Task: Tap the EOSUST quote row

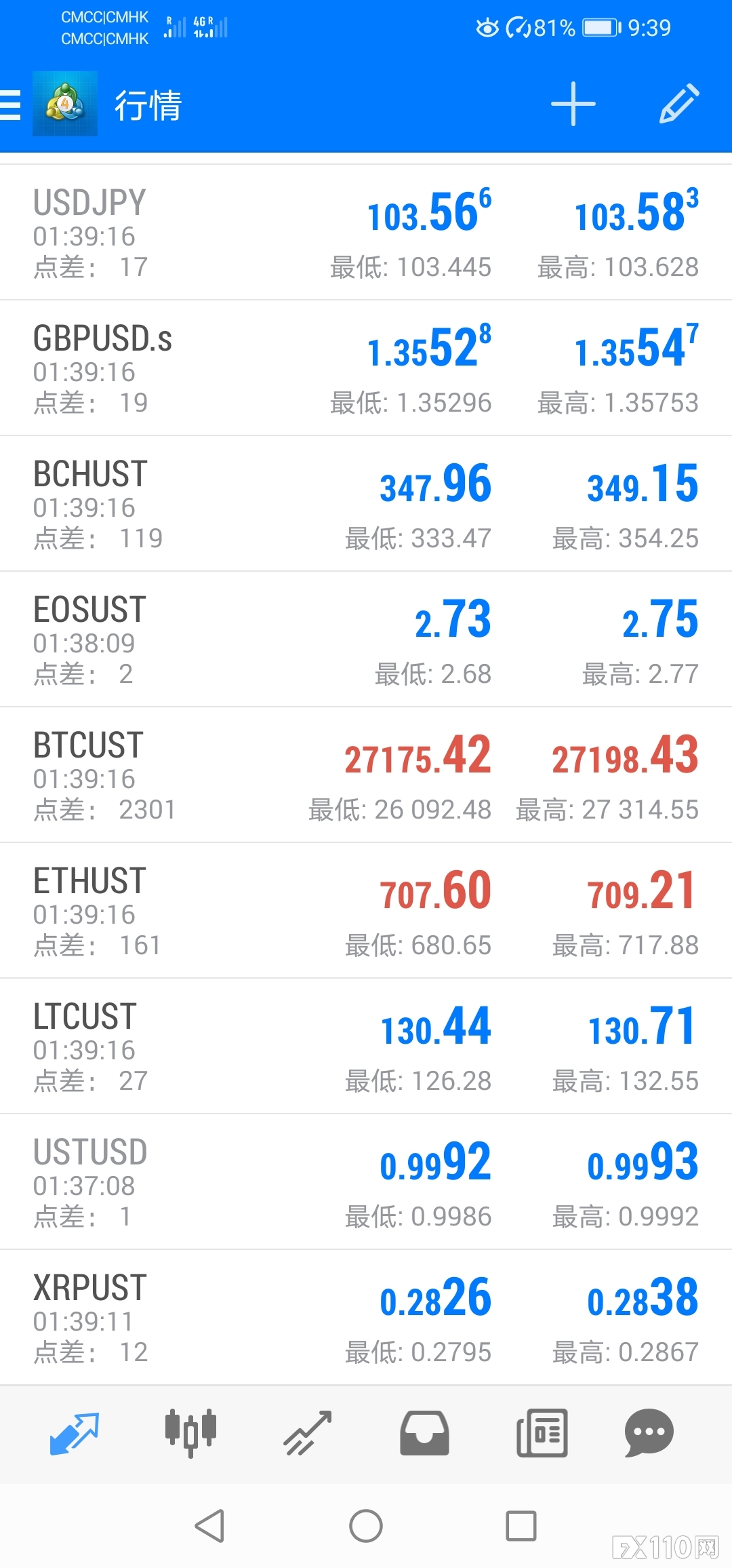Action: 366,640
